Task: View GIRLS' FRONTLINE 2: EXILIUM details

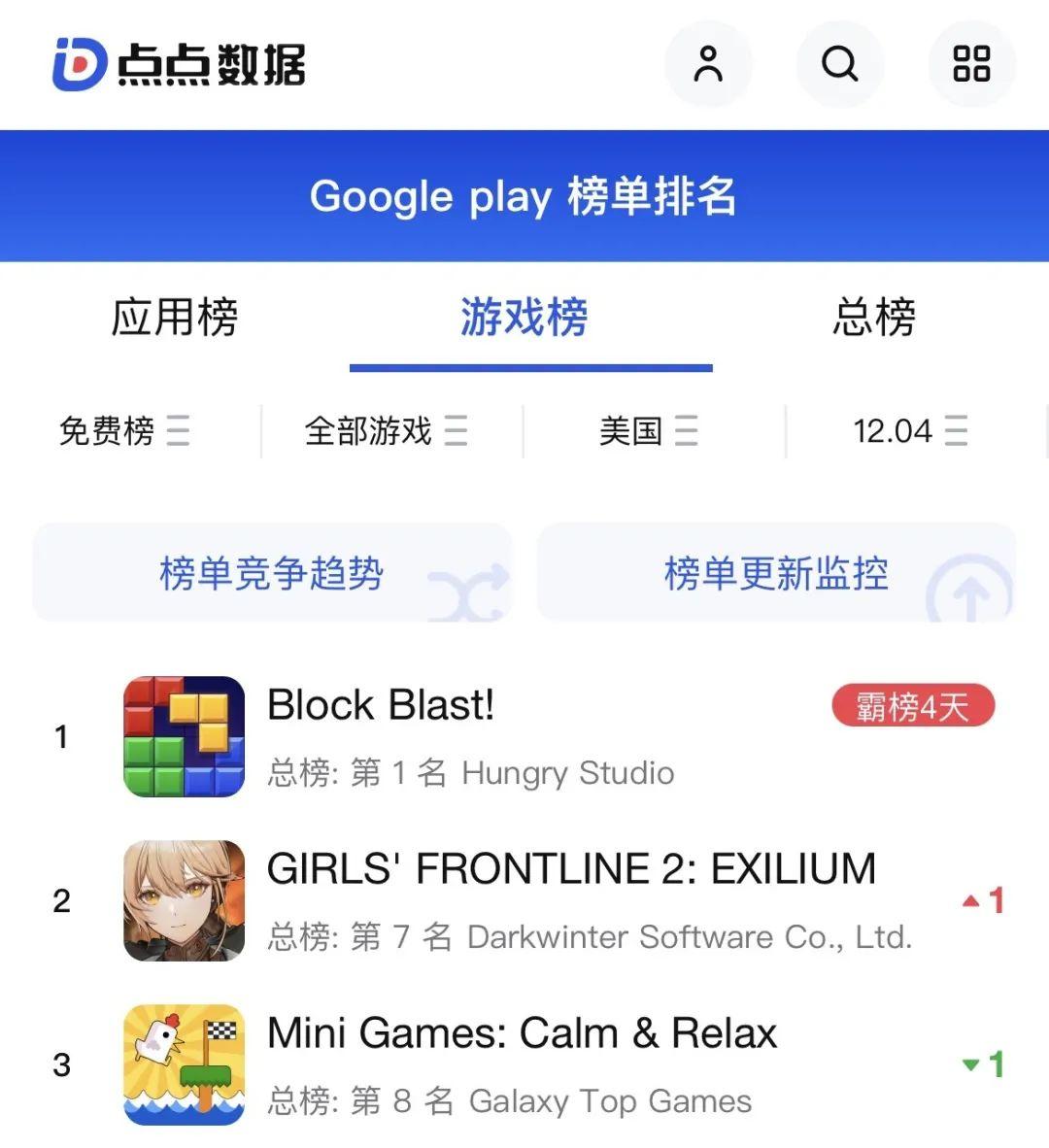Action: pyautogui.click(x=571, y=870)
